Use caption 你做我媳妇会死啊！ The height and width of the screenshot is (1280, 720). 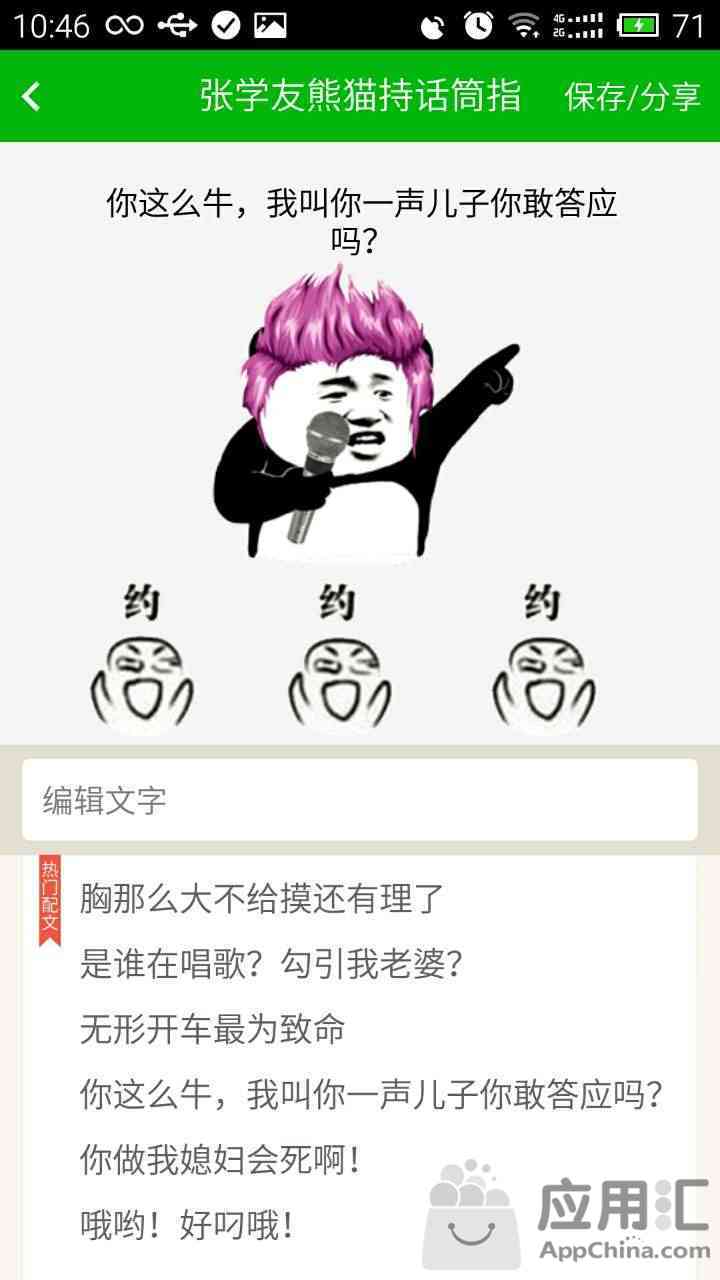220,1160
